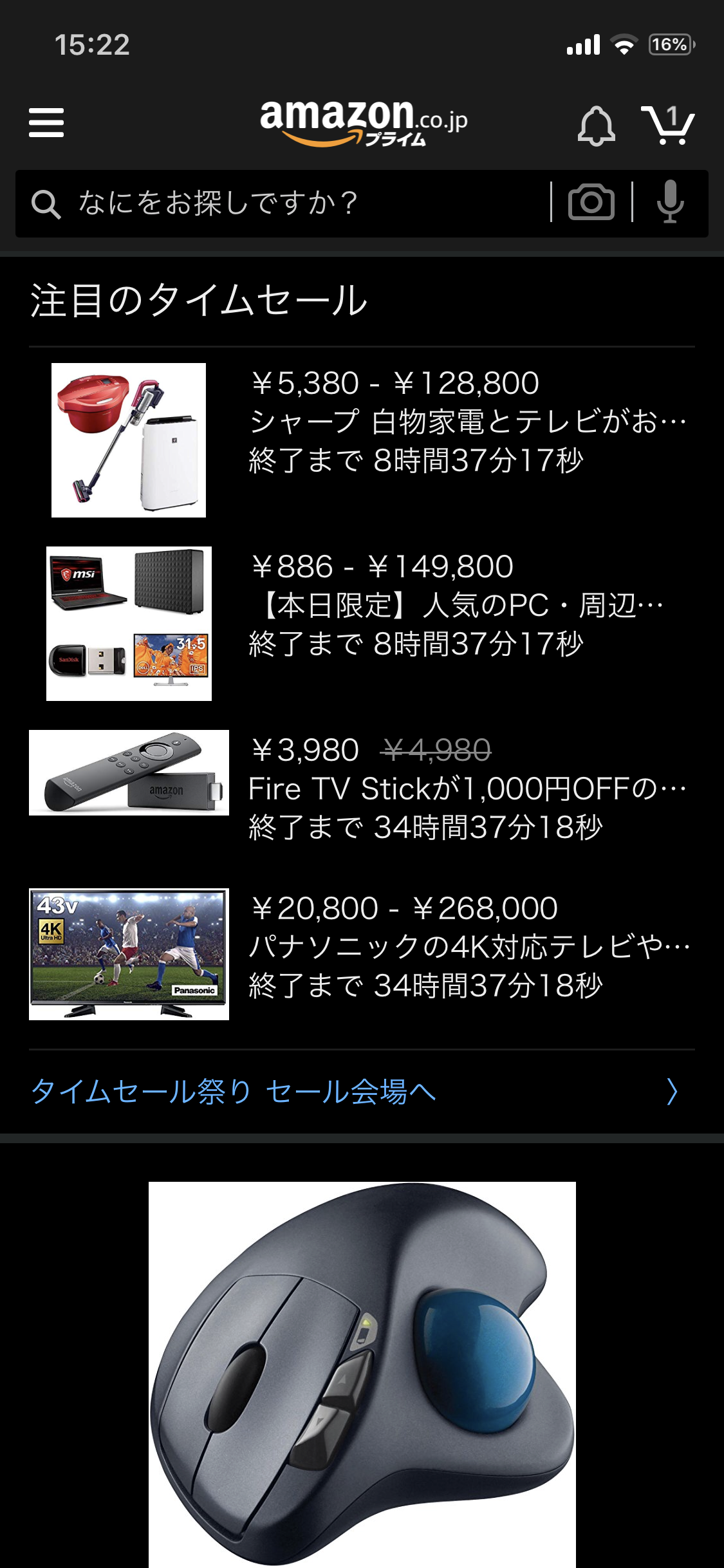Open the notifications bell
724x1568 pixels.
pos(596,125)
